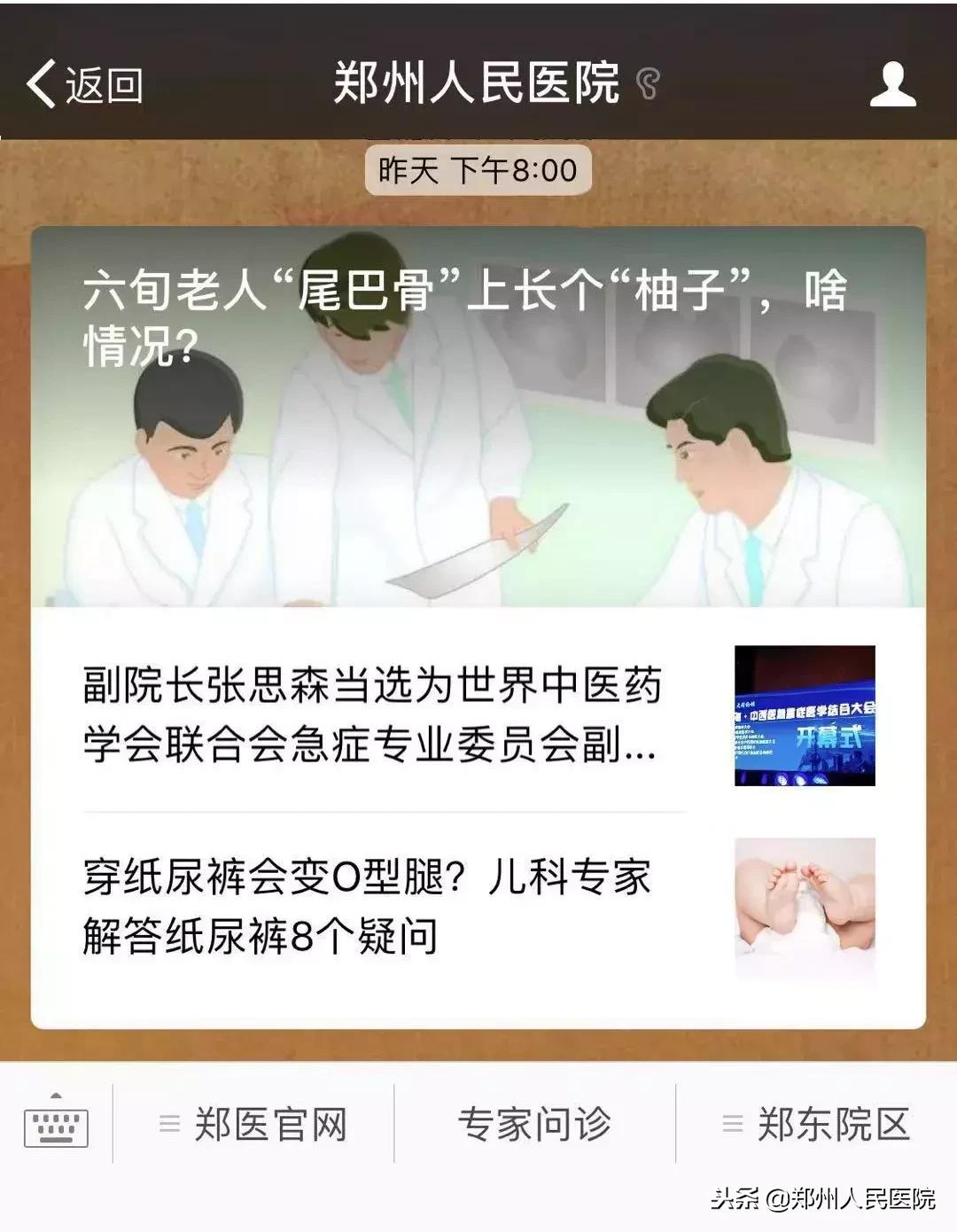Tap the headset indicator beside the hospital name
957x1232 pixels.
(646, 84)
